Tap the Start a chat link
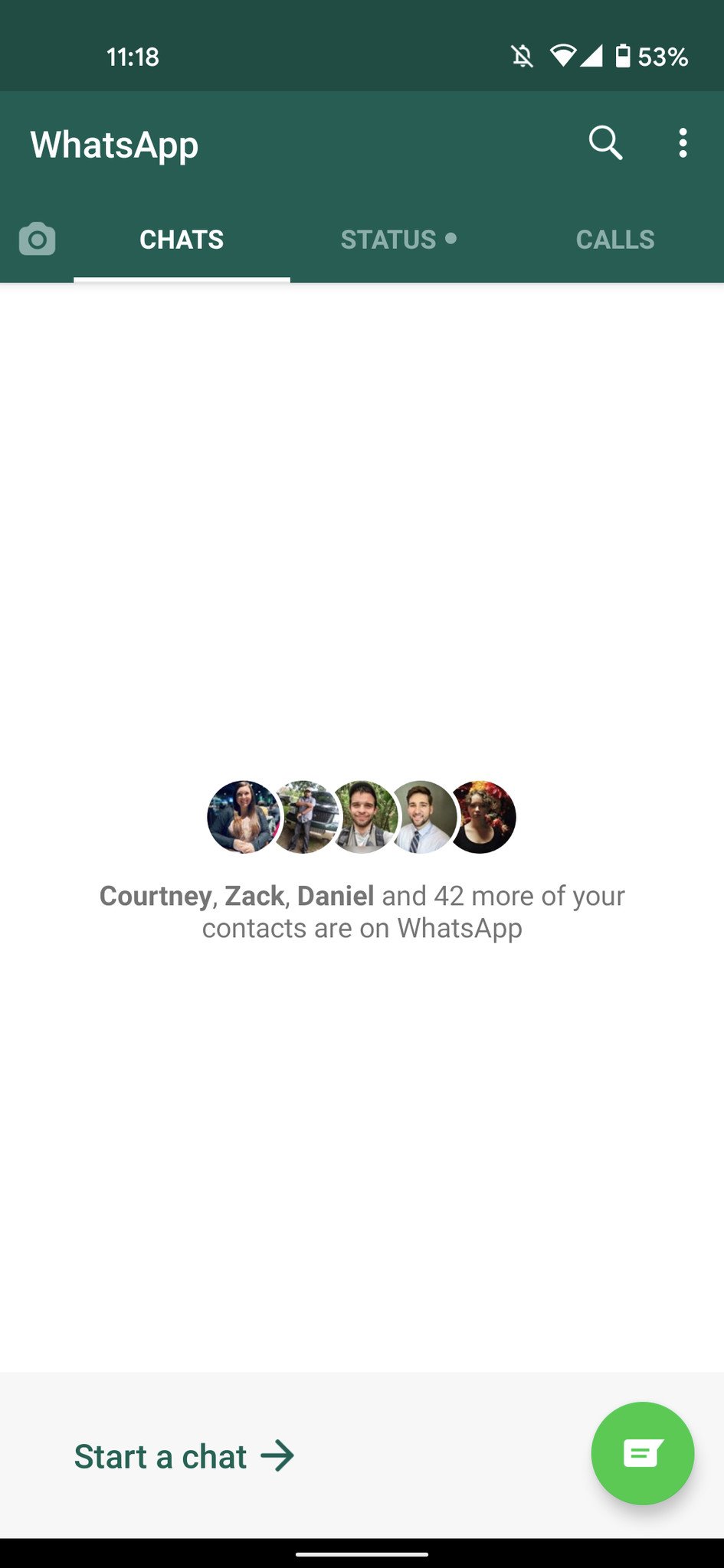The image size is (724, 1568). click(x=184, y=1456)
